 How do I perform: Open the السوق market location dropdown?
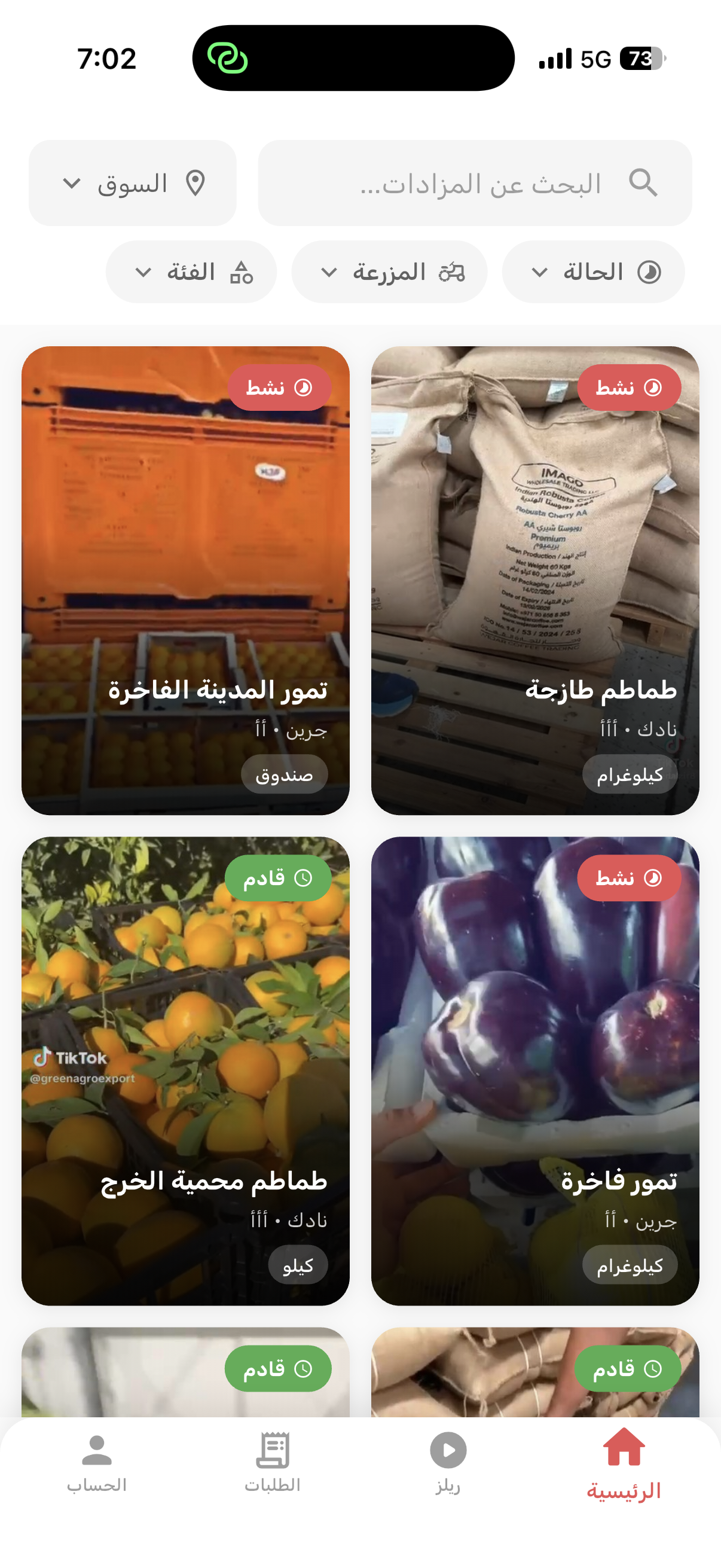tap(133, 183)
